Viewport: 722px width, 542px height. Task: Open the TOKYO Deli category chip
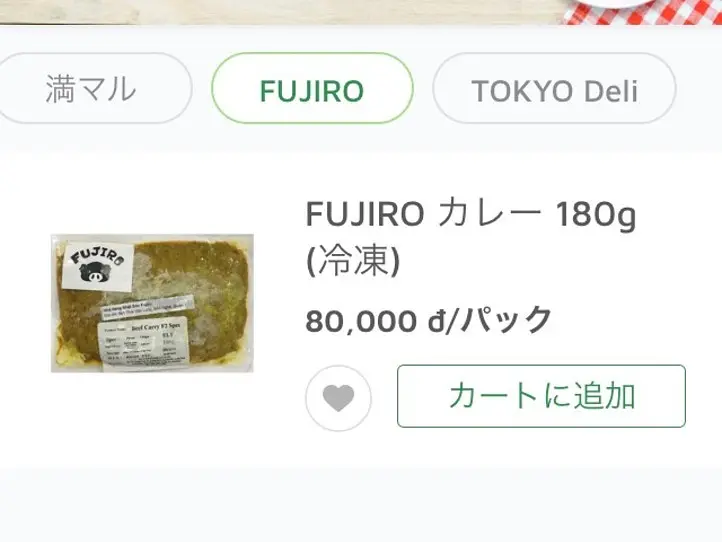[554, 91]
